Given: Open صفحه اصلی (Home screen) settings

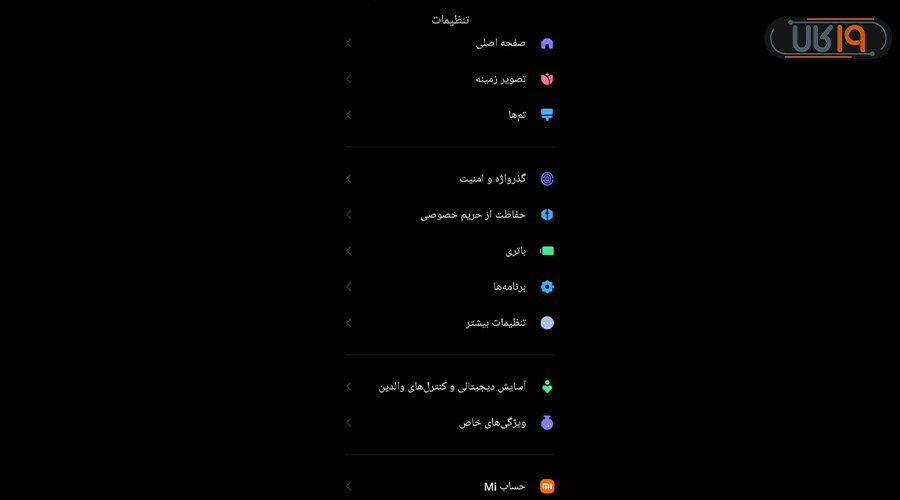Looking at the screenshot, I should 500,43.
